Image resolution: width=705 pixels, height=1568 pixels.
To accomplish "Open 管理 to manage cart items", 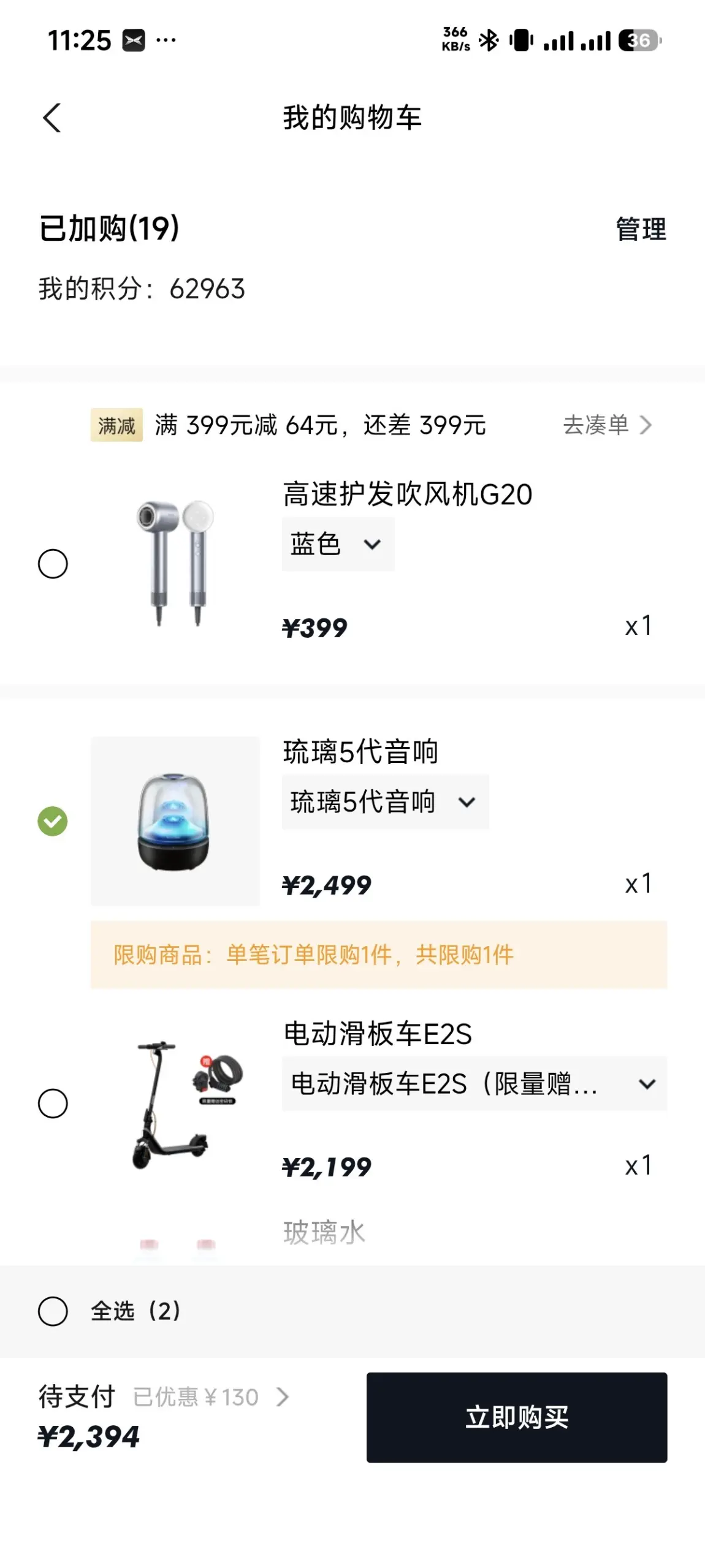I will point(640,229).
